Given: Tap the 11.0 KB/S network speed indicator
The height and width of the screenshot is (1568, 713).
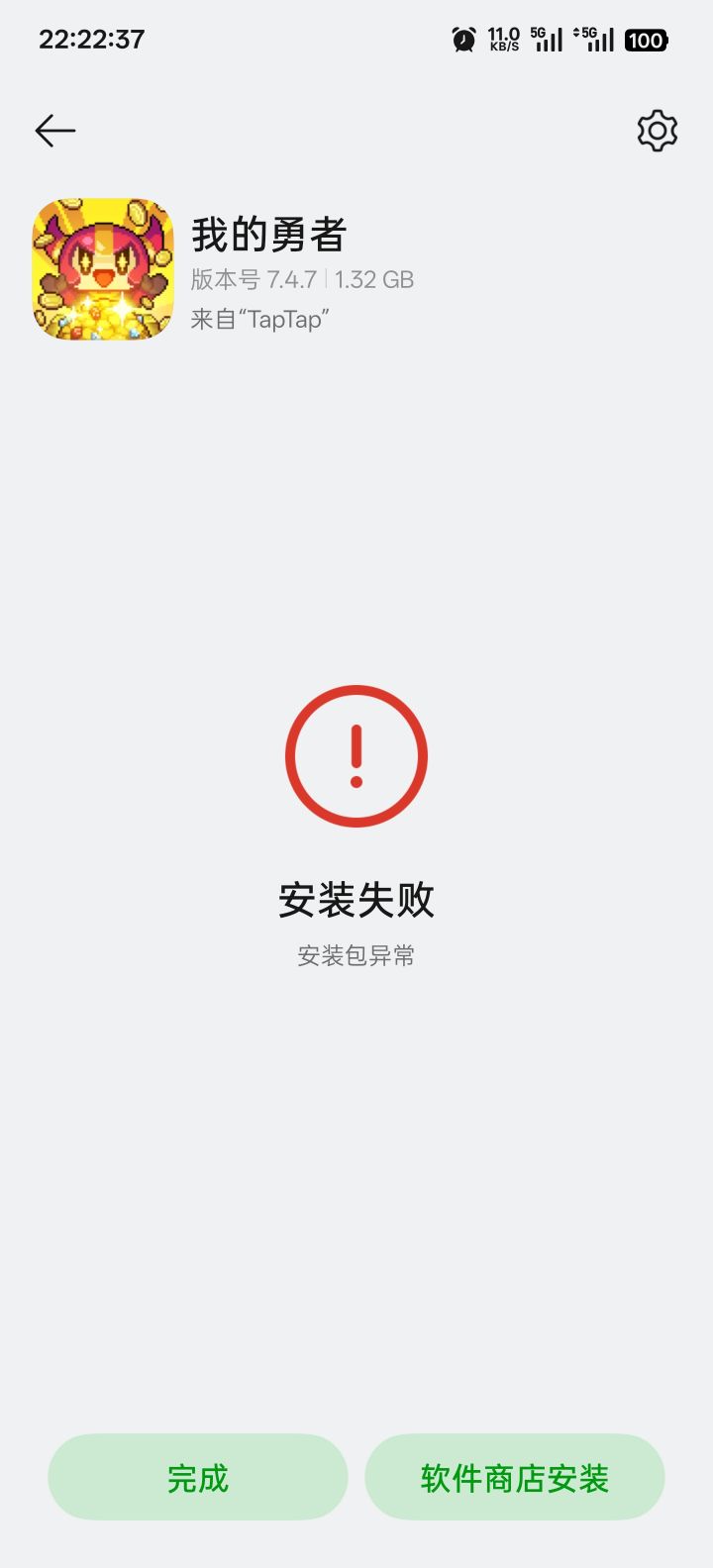Looking at the screenshot, I should point(502,40).
